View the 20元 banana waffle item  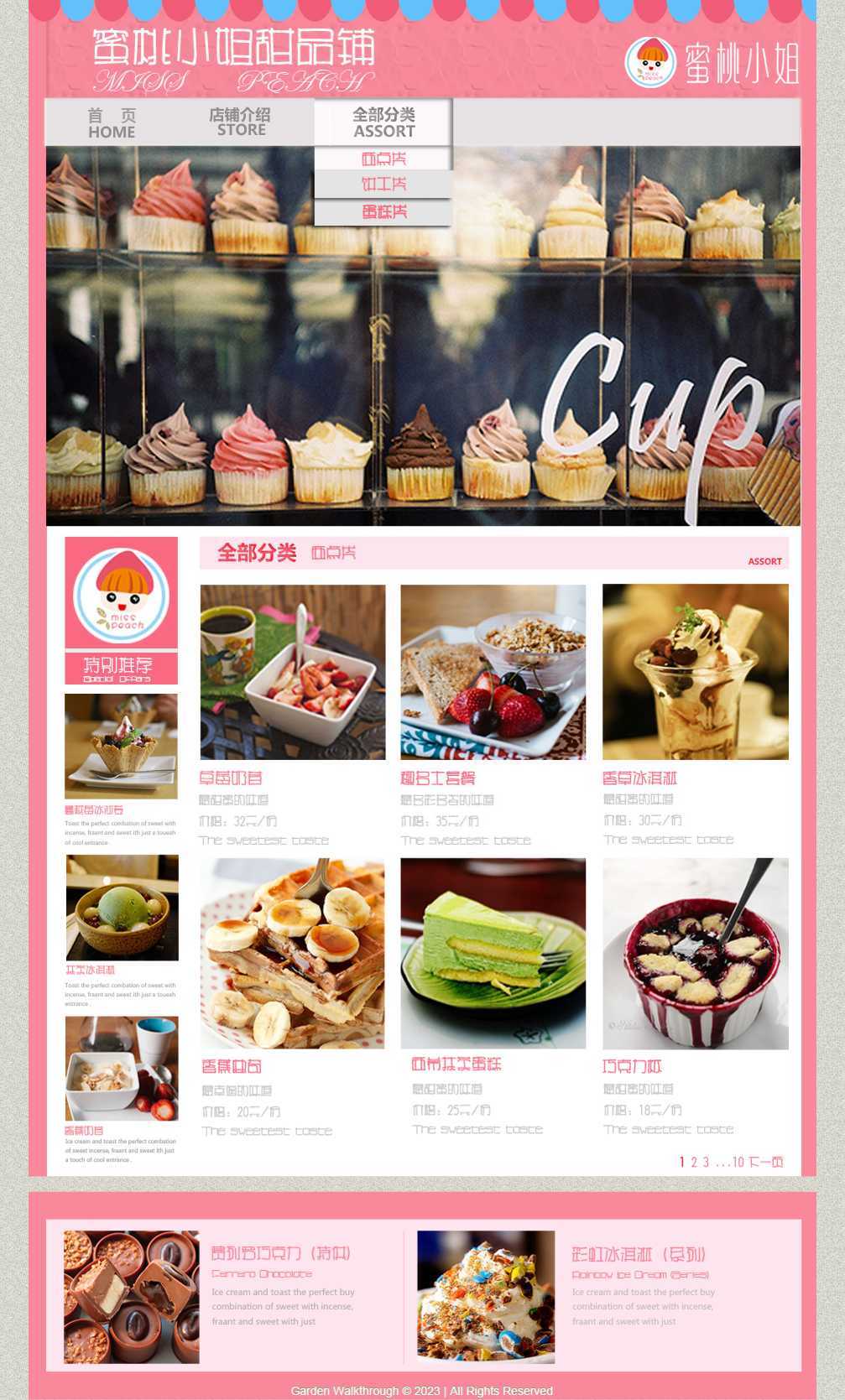coord(292,953)
